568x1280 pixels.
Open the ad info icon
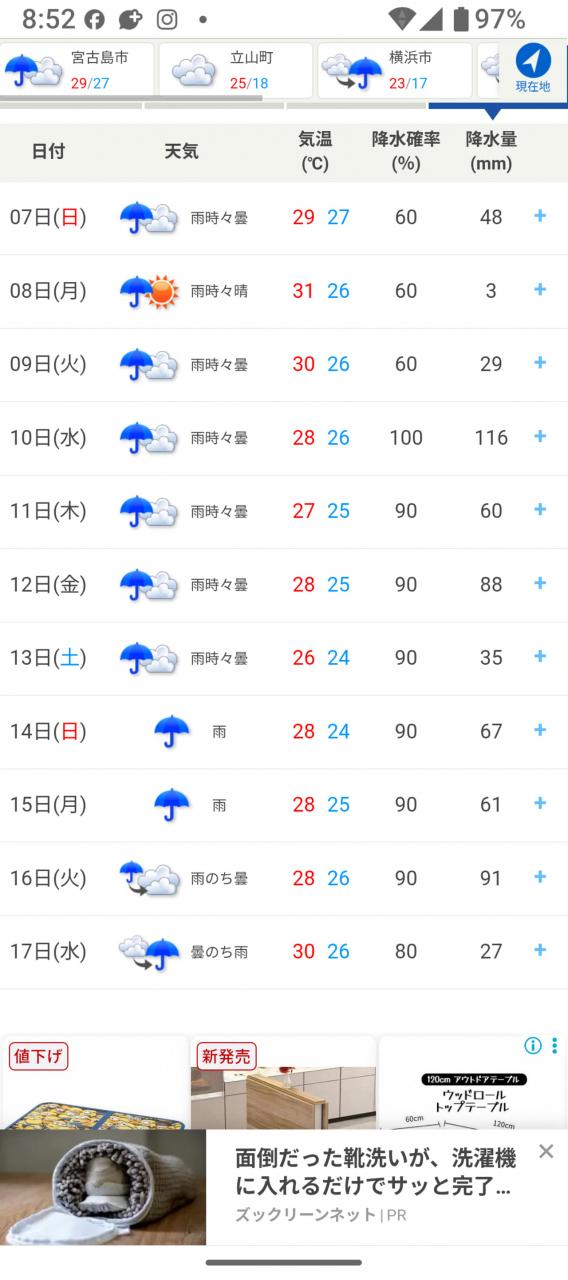pos(533,1046)
